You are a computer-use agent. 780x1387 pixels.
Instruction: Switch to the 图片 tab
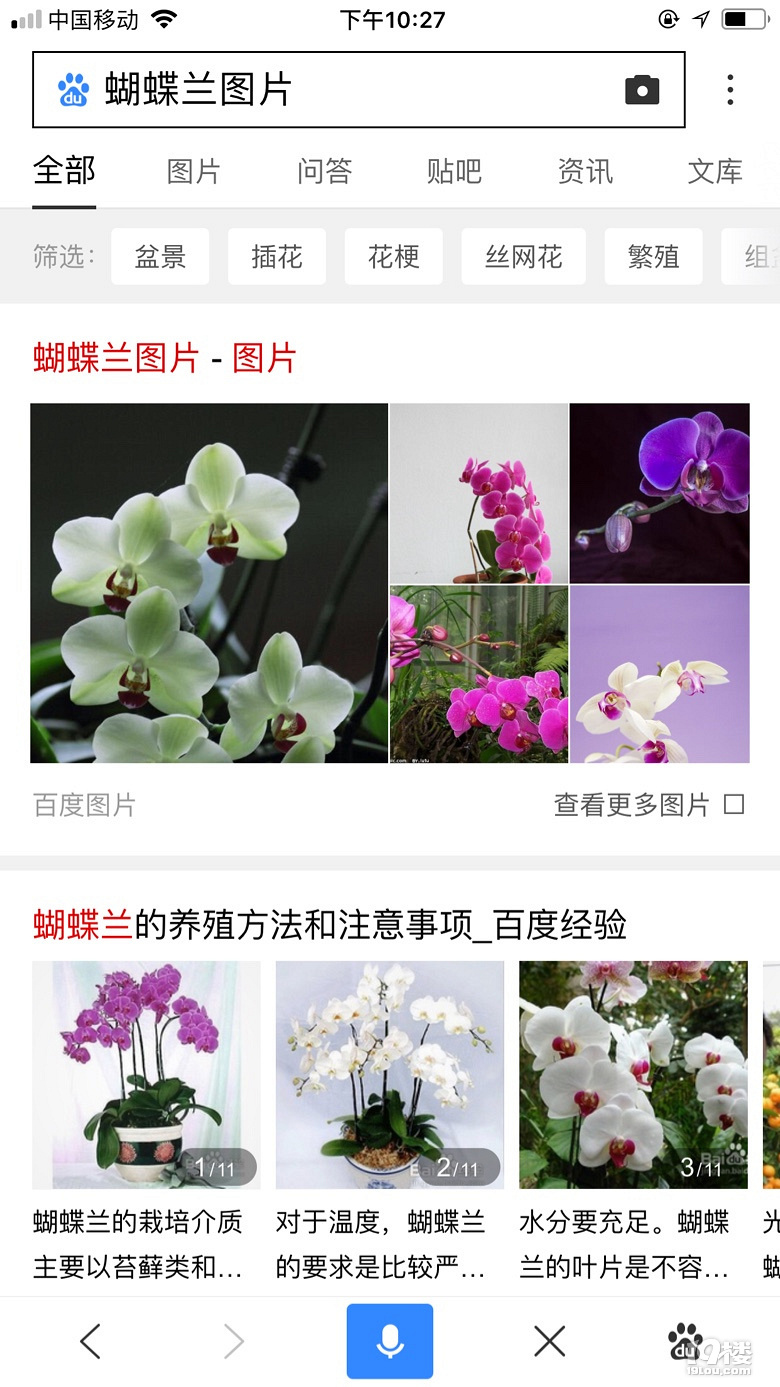pos(194,171)
